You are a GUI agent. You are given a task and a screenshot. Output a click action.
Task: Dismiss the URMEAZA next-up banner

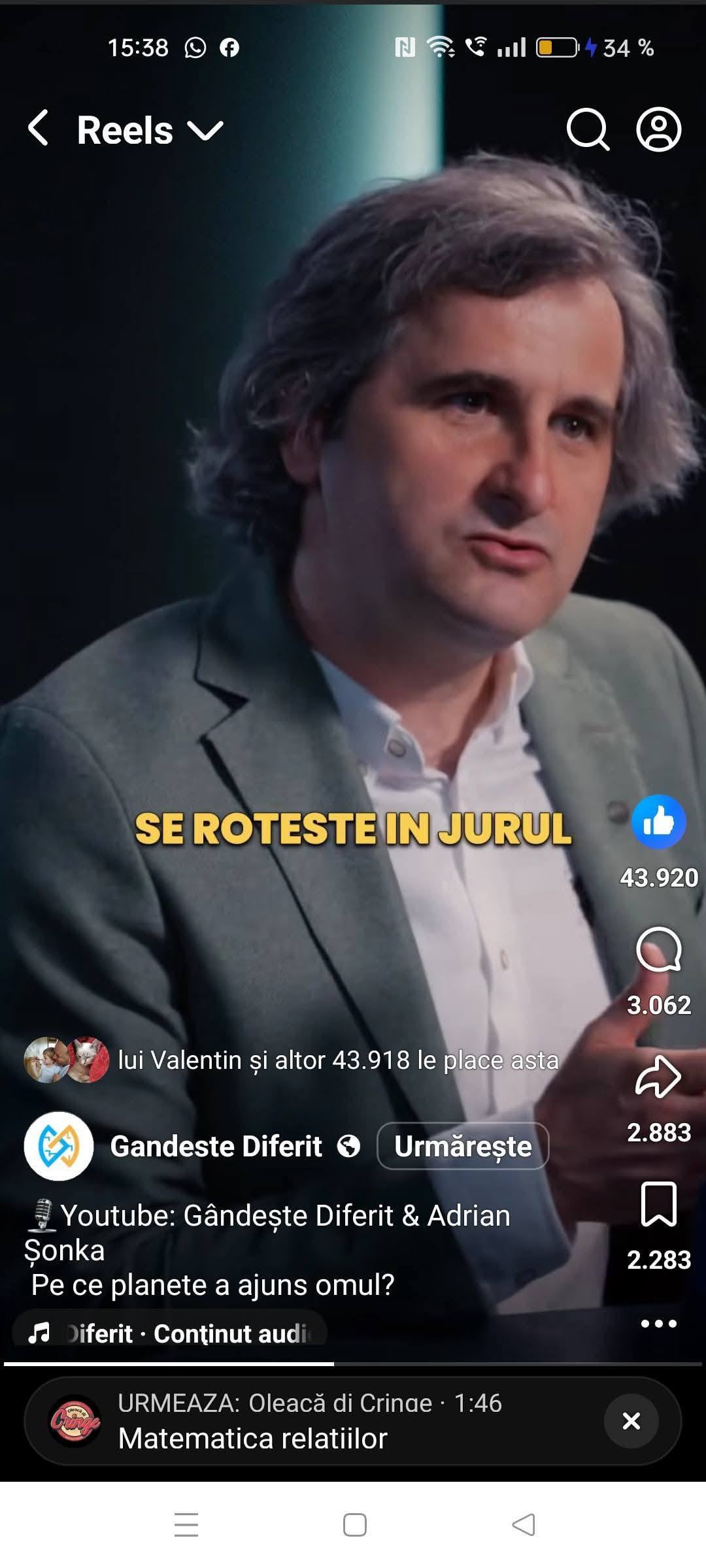point(631,1421)
